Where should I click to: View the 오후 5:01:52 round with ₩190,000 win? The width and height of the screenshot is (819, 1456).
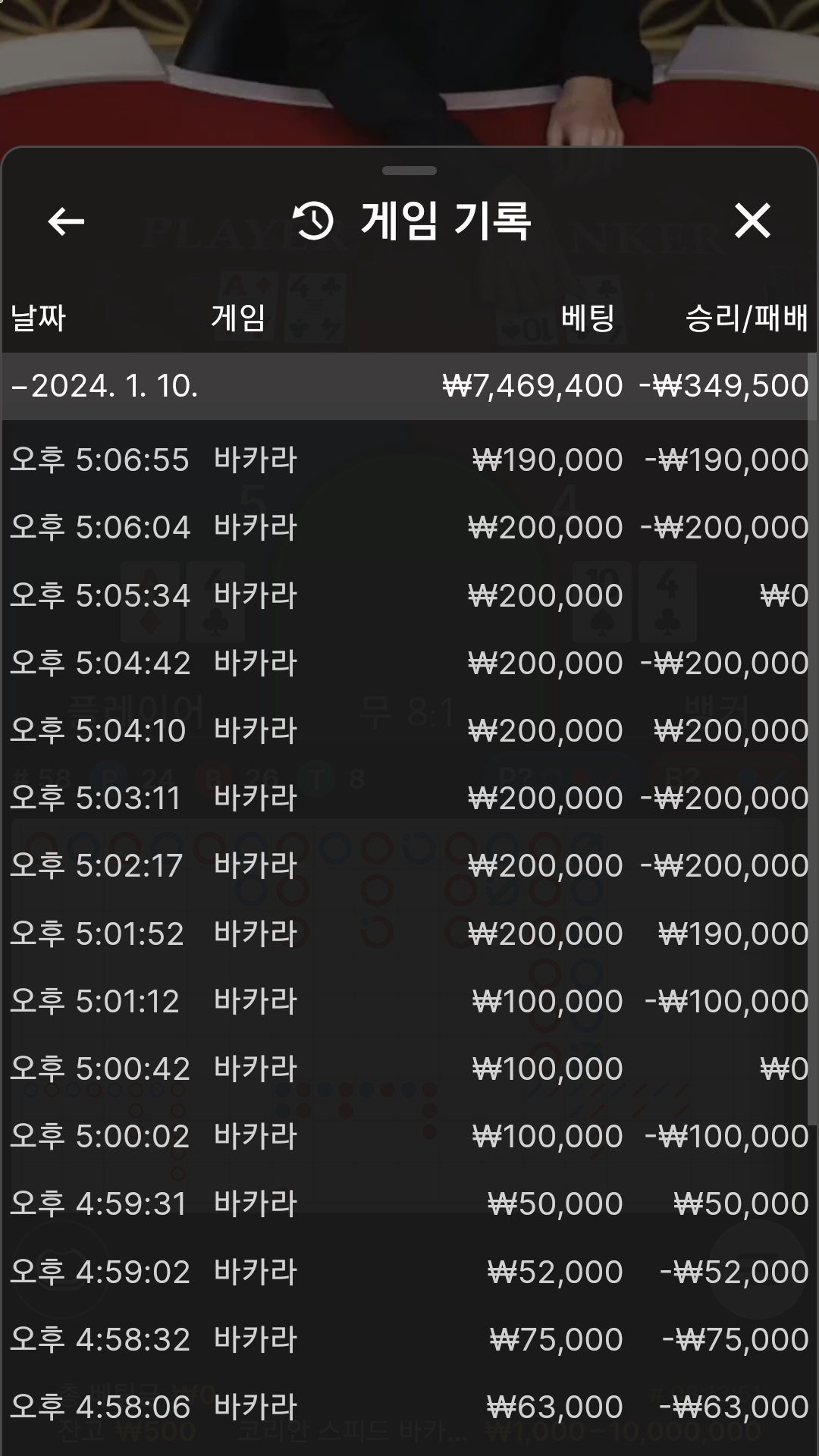pyautogui.click(x=409, y=934)
